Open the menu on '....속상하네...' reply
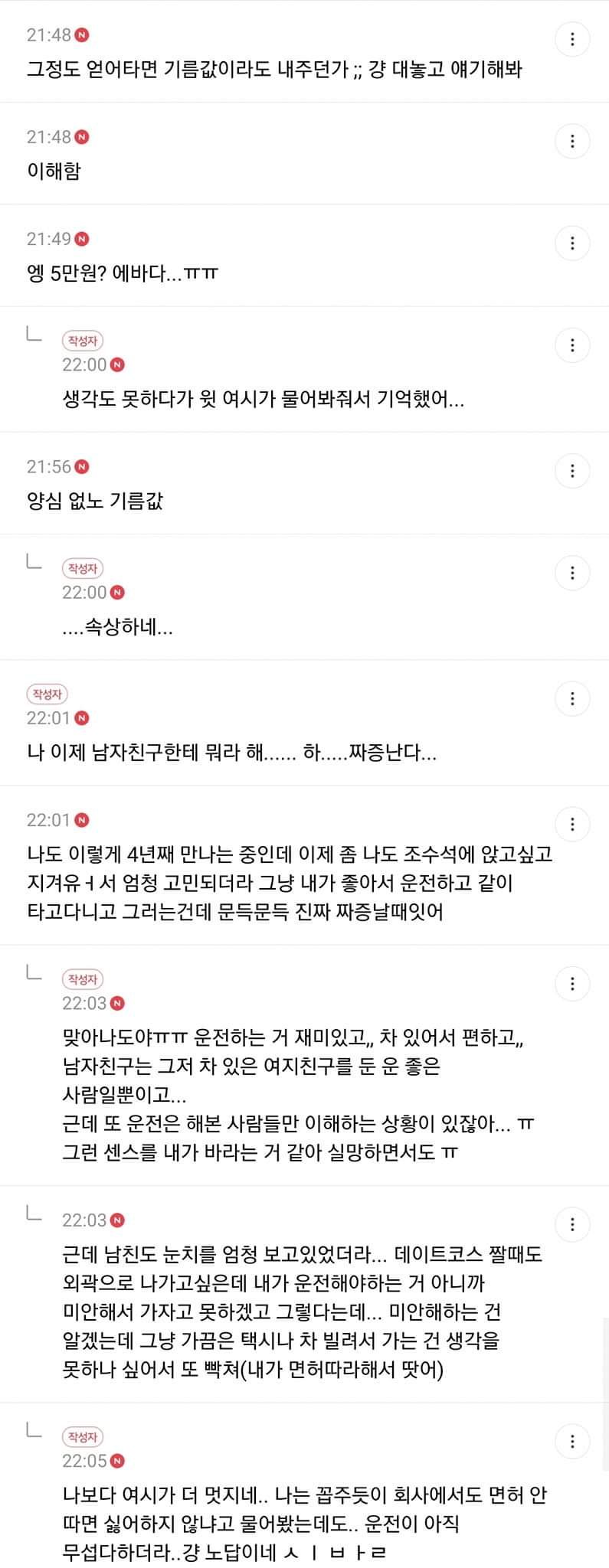The height and width of the screenshot is (1568, 609). 572,573
